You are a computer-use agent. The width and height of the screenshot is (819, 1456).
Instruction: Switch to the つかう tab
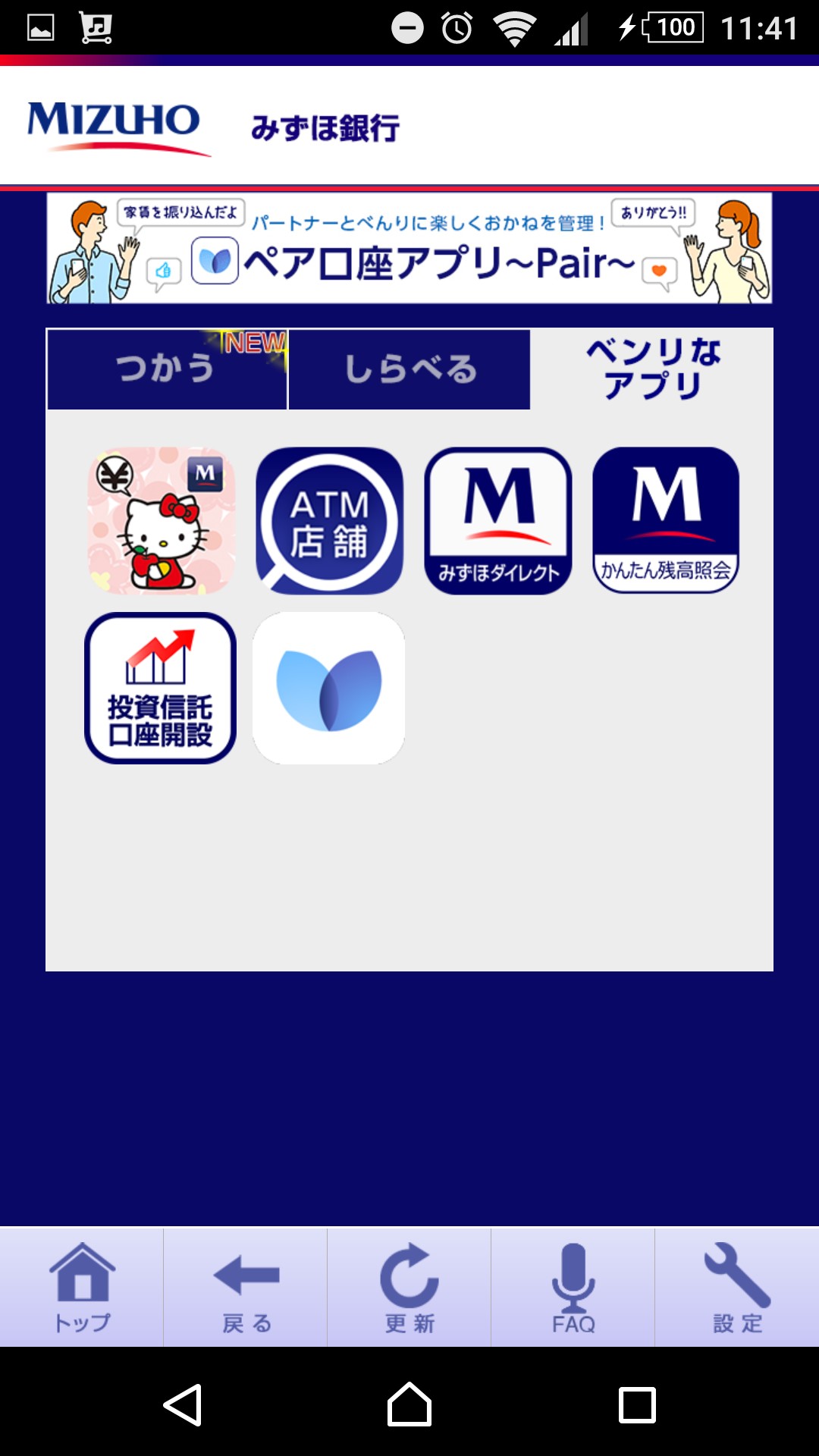(167, 369)
